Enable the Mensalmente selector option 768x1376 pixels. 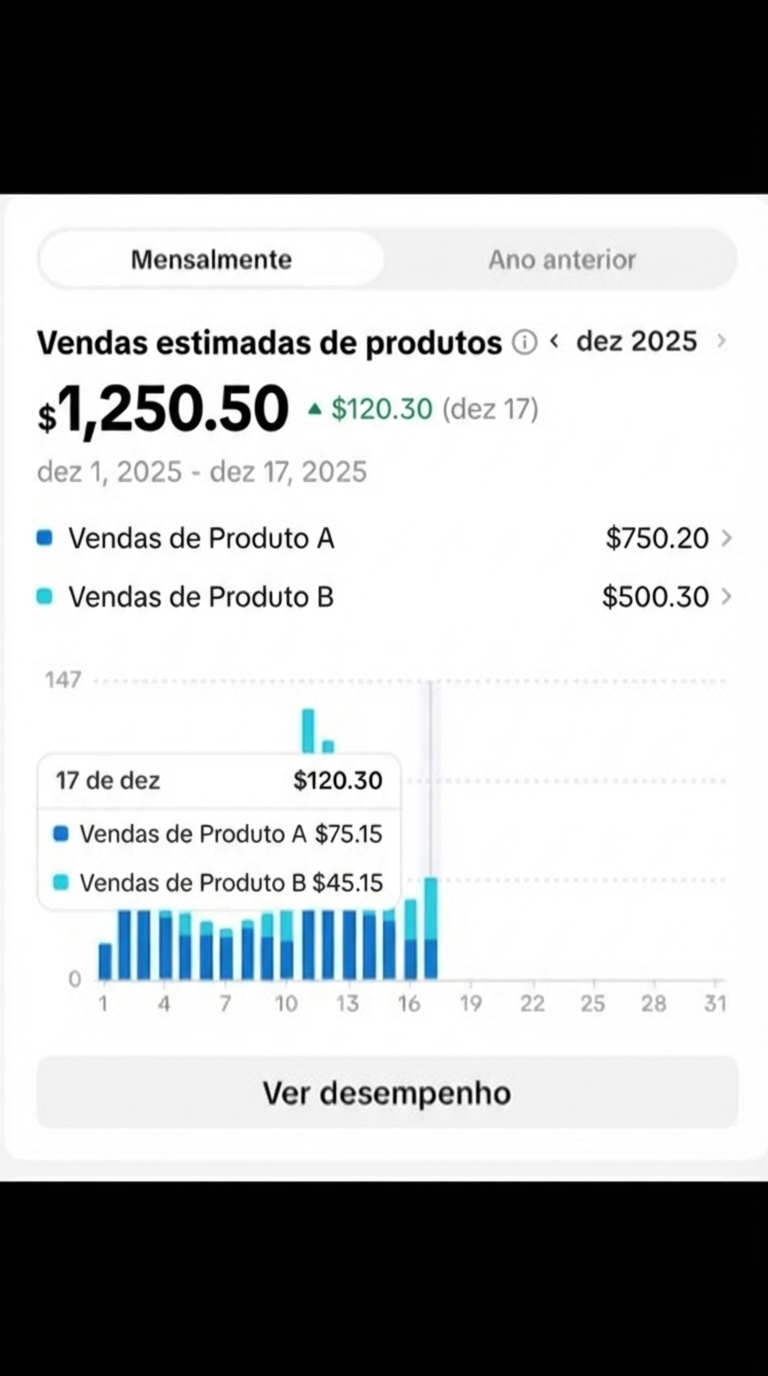pyautogui.click(x=210, y=259)
